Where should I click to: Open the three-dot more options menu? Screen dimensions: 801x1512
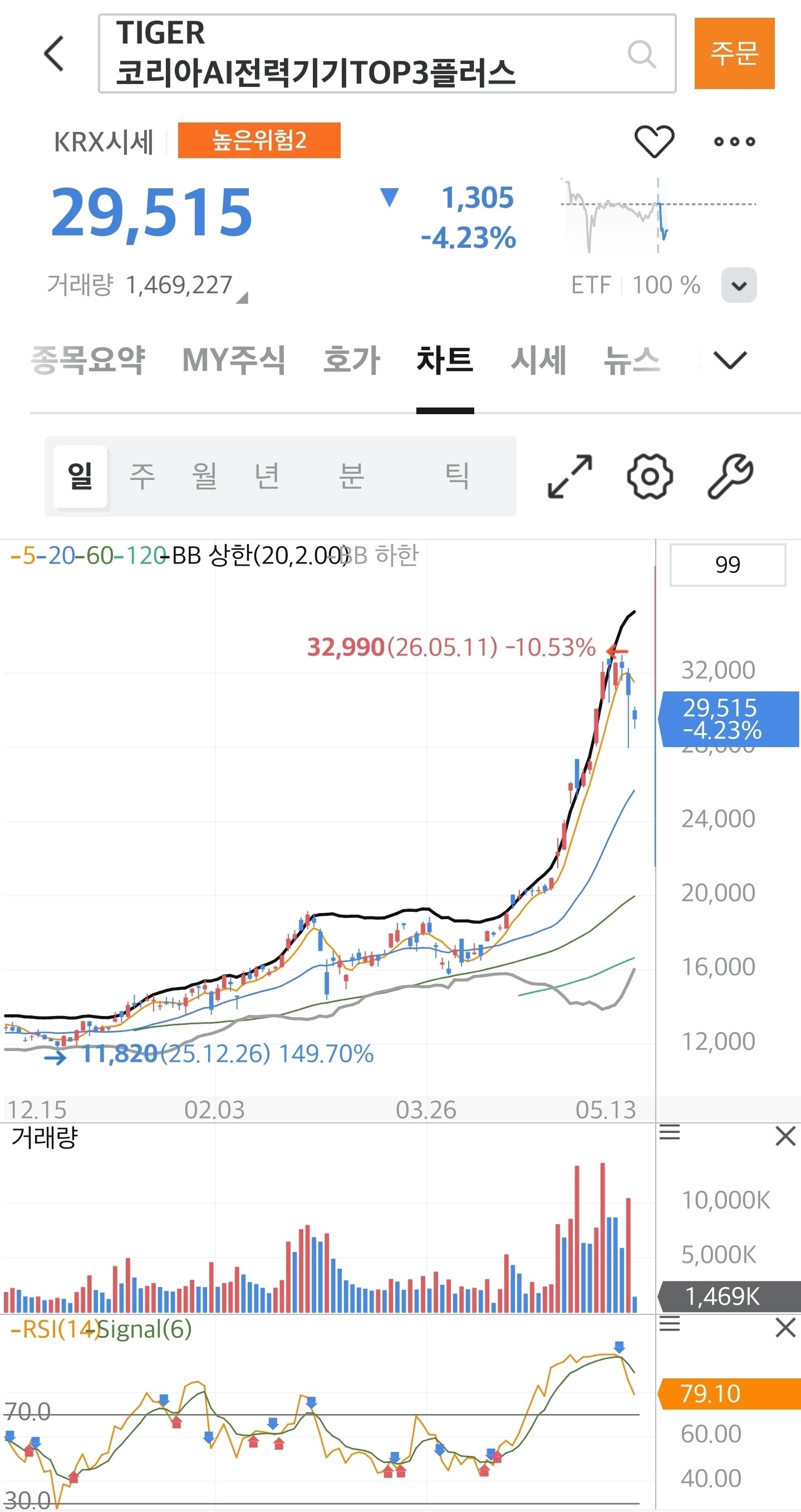734,141
